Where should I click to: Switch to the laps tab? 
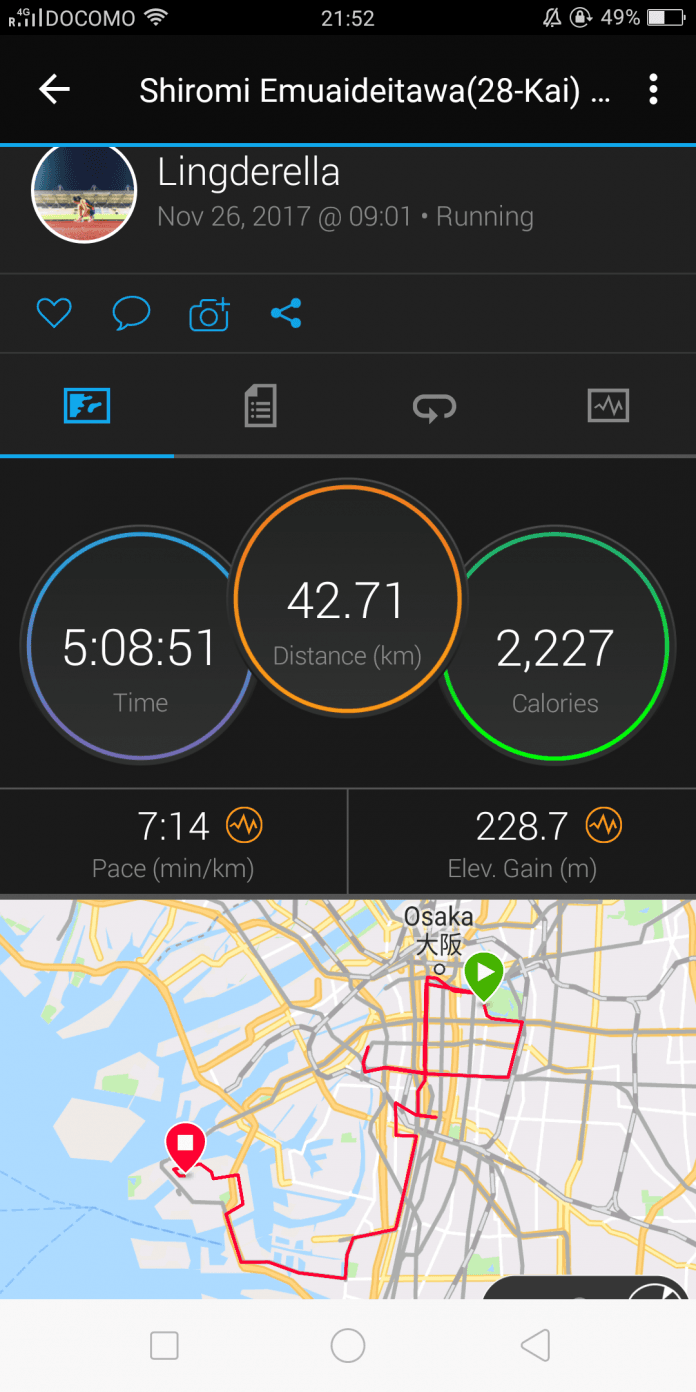click(x=434, y=407)
